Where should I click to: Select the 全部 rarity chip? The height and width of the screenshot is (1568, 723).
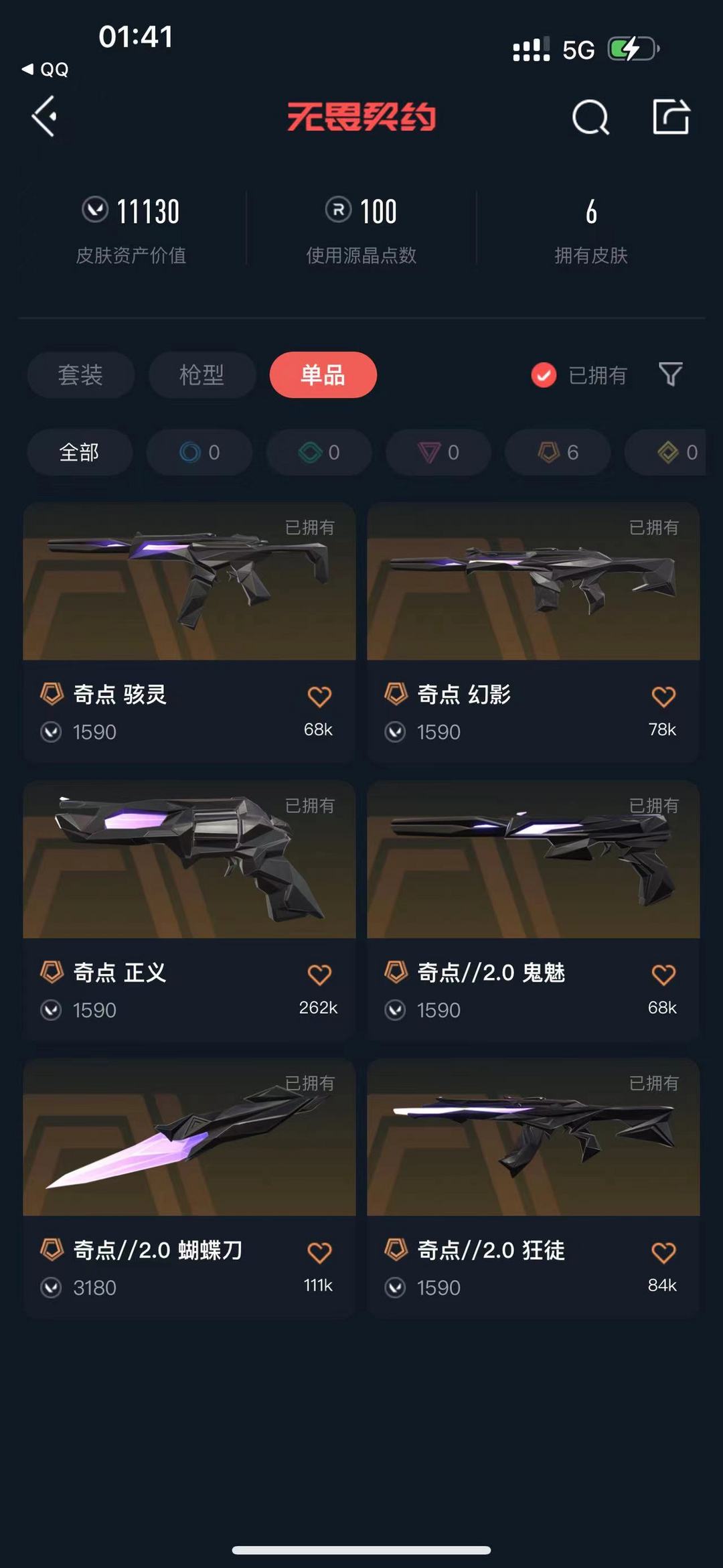click(x=79, y=453)
